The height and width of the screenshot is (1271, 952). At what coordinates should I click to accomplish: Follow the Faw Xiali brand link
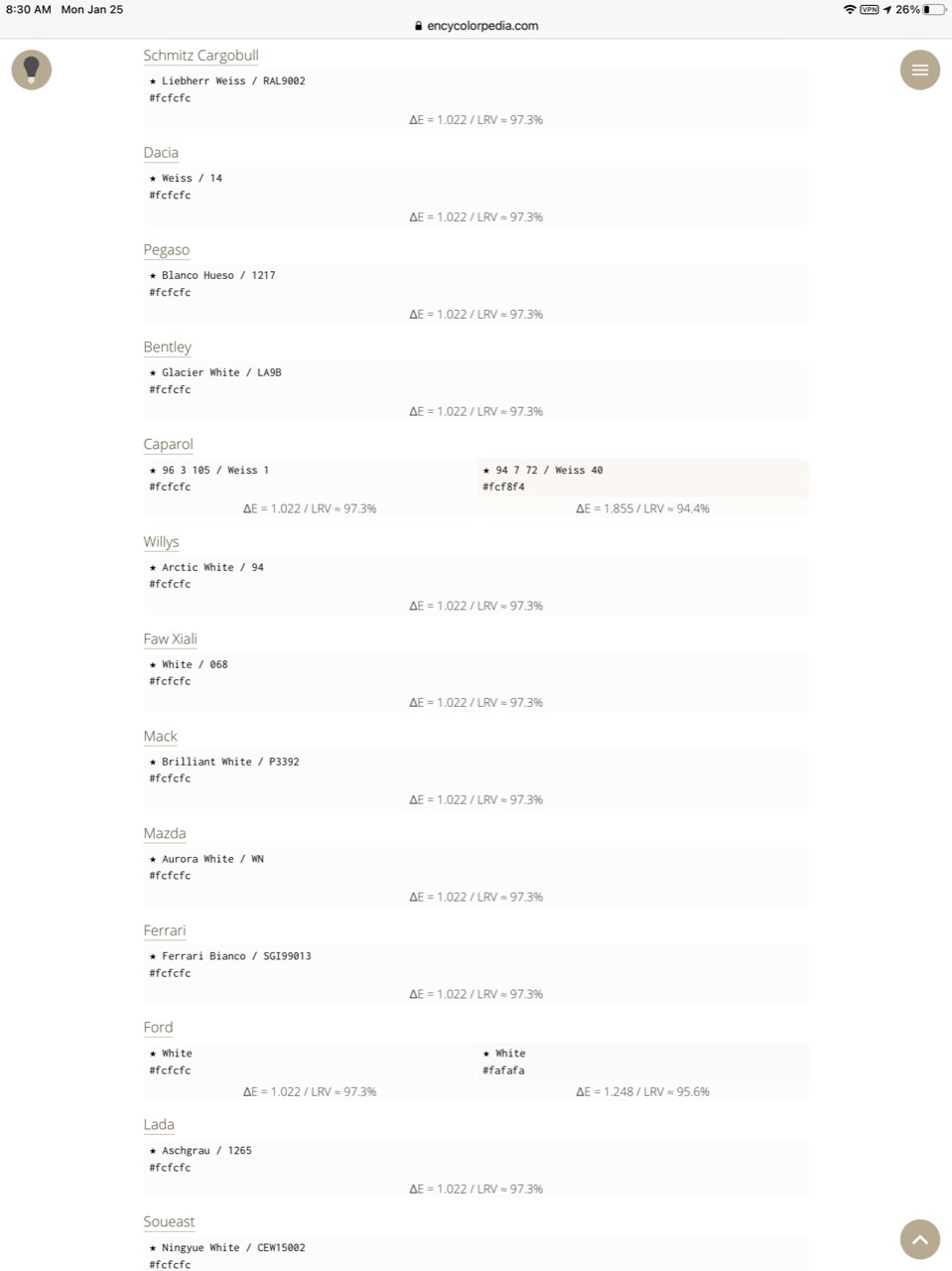coord(170,639)
